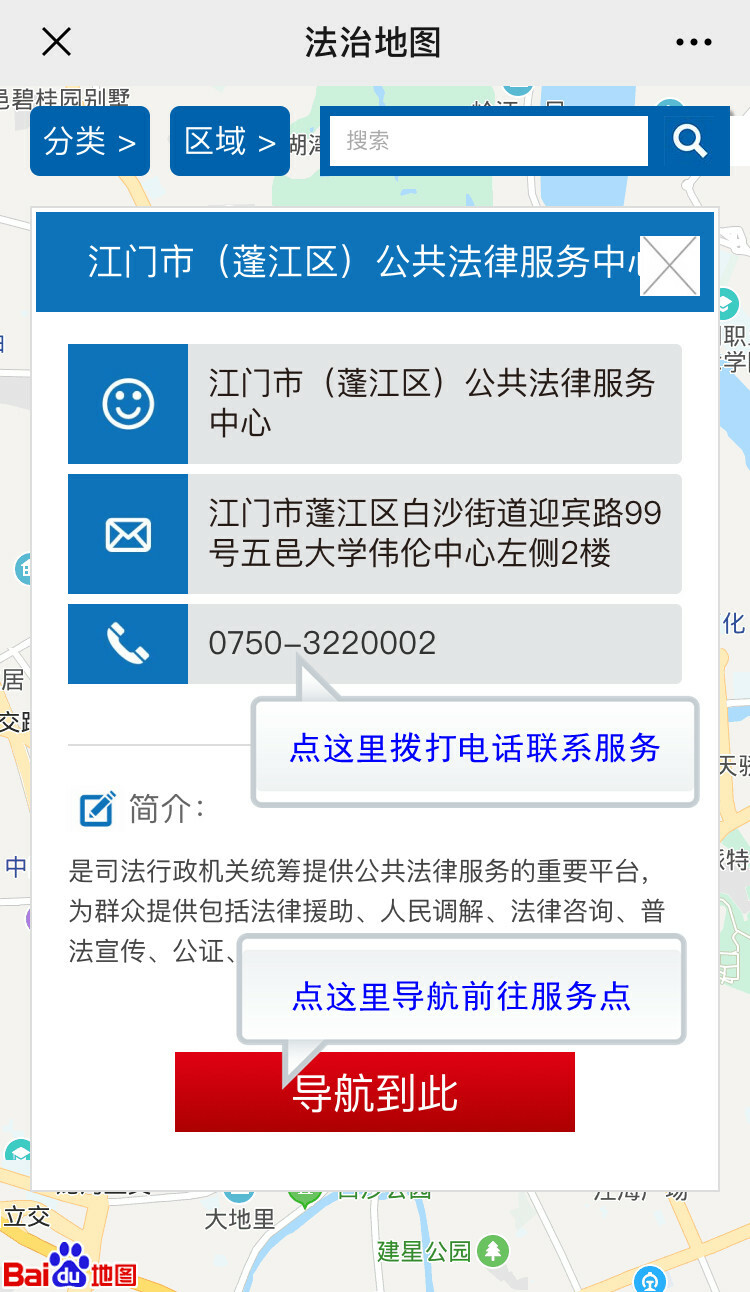Expand the 区域 area filter

pyautogui.click(x=230, y=141)
